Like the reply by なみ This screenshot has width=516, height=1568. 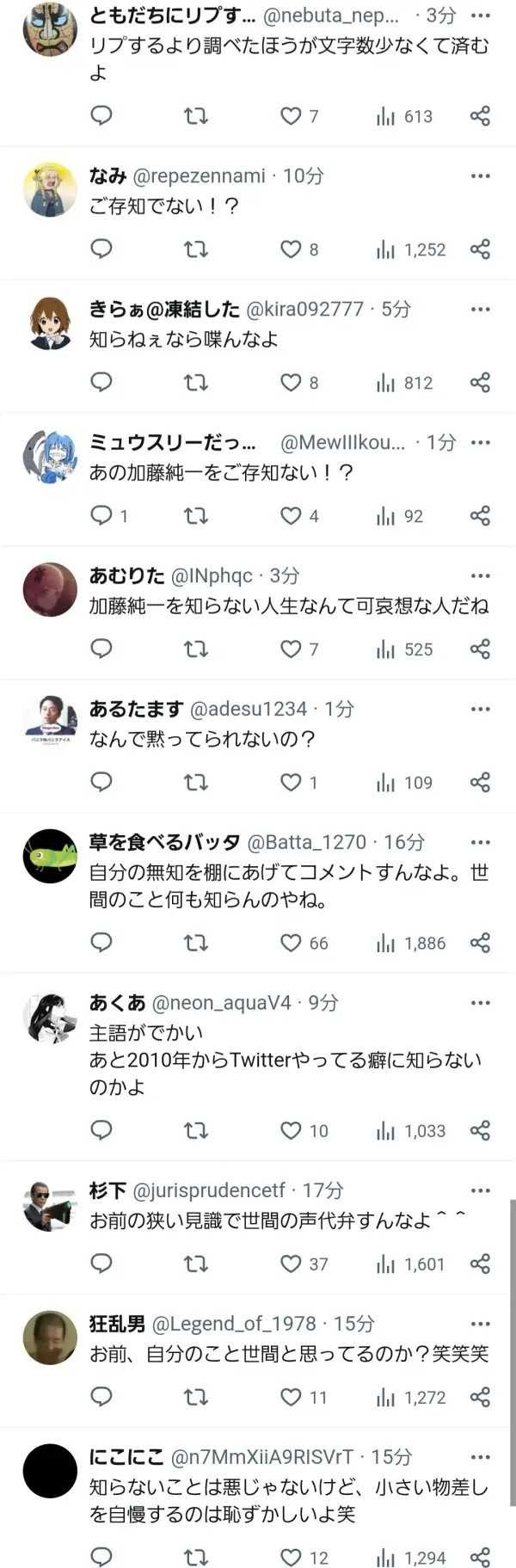pos(292,249)
